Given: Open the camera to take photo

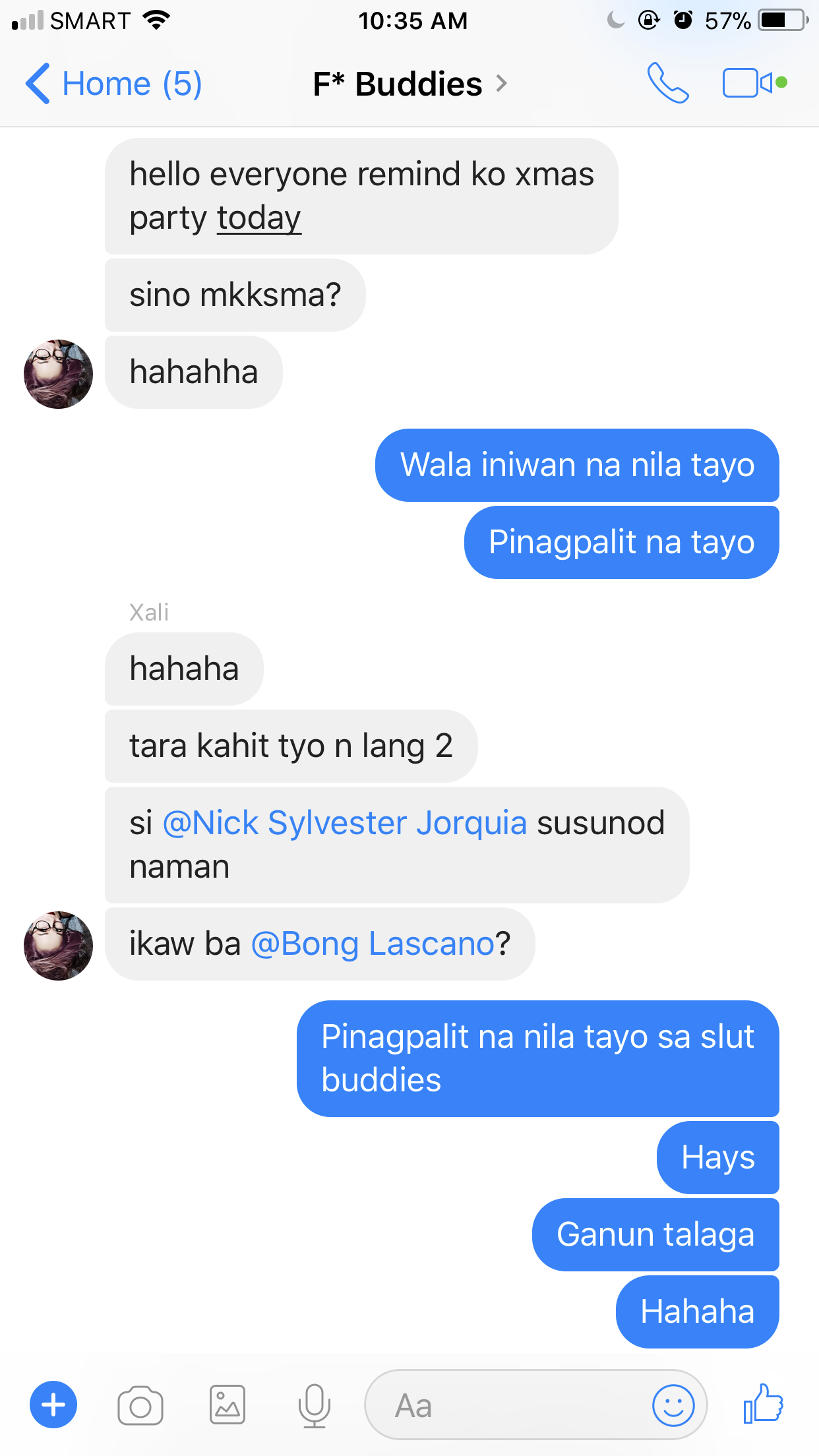Looking at the screenshot, I should (140, 1405).
